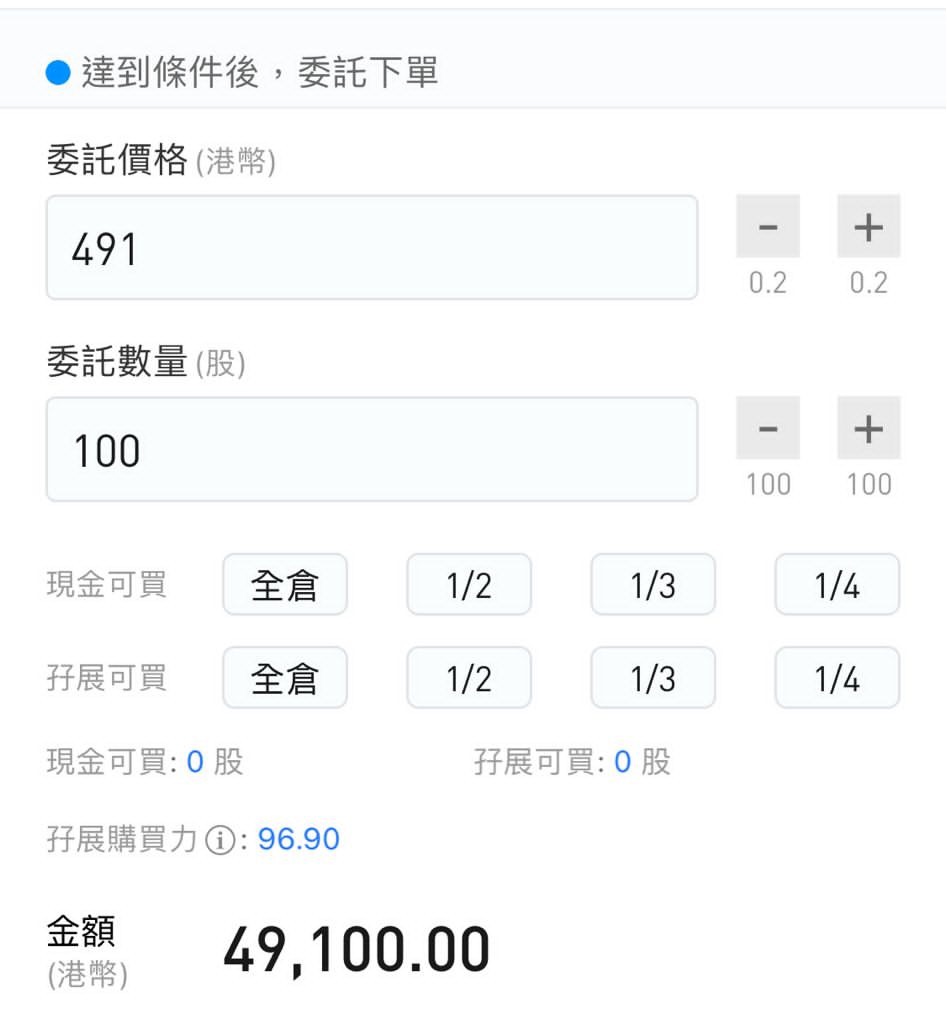Decrease order price by 0.2
947x1020 pixels.
(767, 226)
